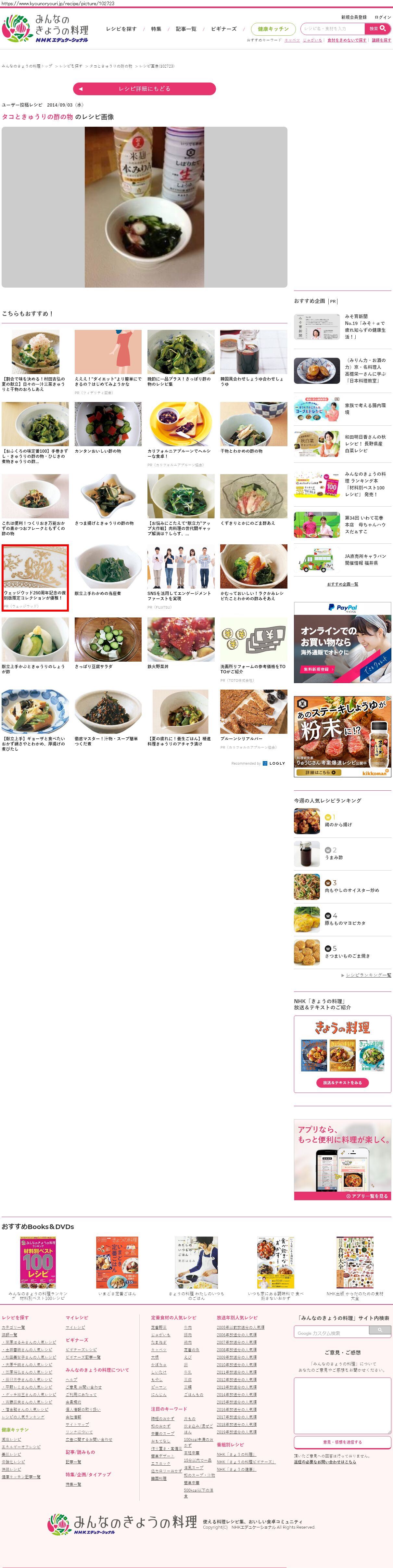Tap アプリ一覧を見る banner button

367,1196
